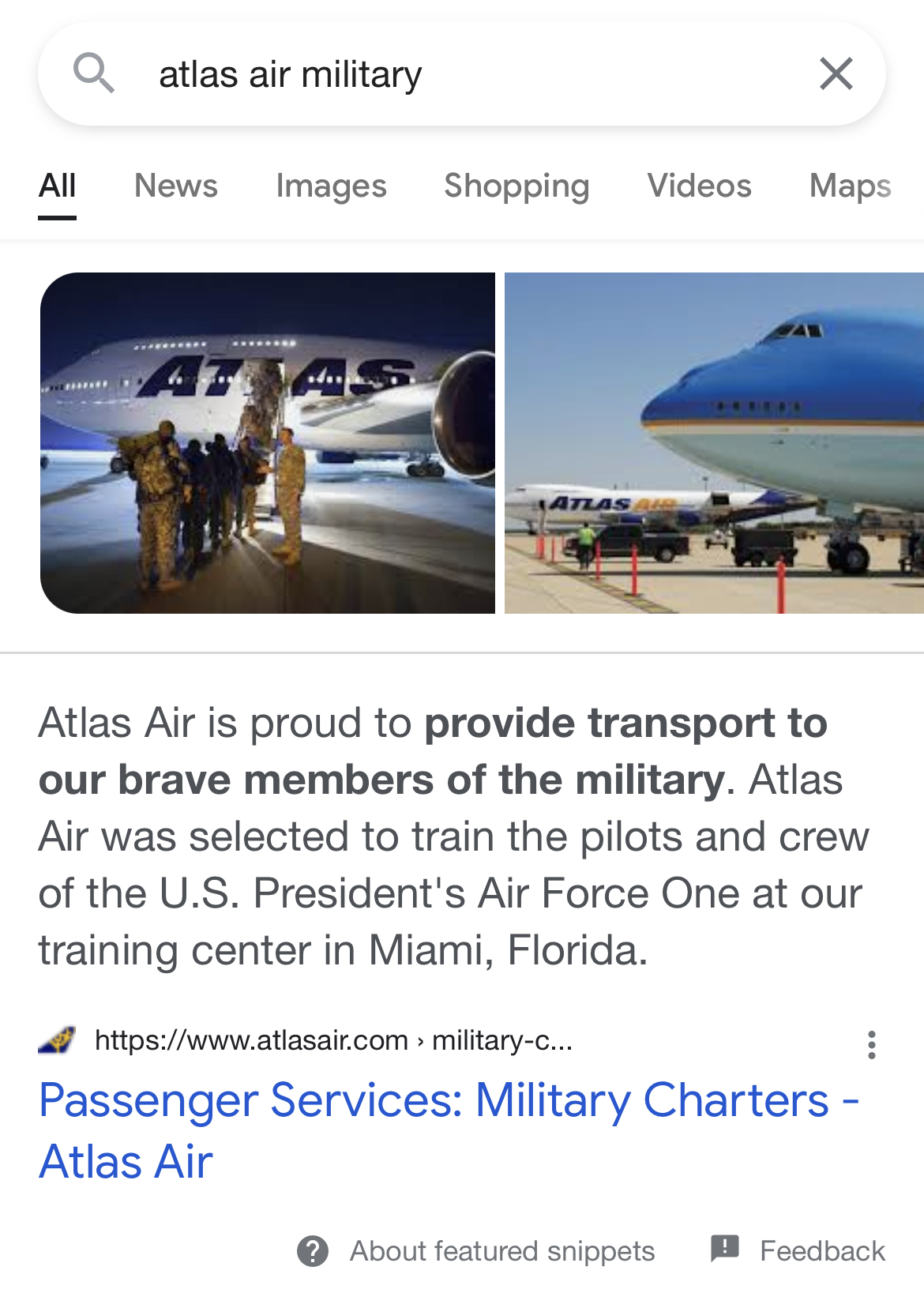Switch to the Videos tab
Screen dimensions: 924x1308
click(x=699, y=186)
